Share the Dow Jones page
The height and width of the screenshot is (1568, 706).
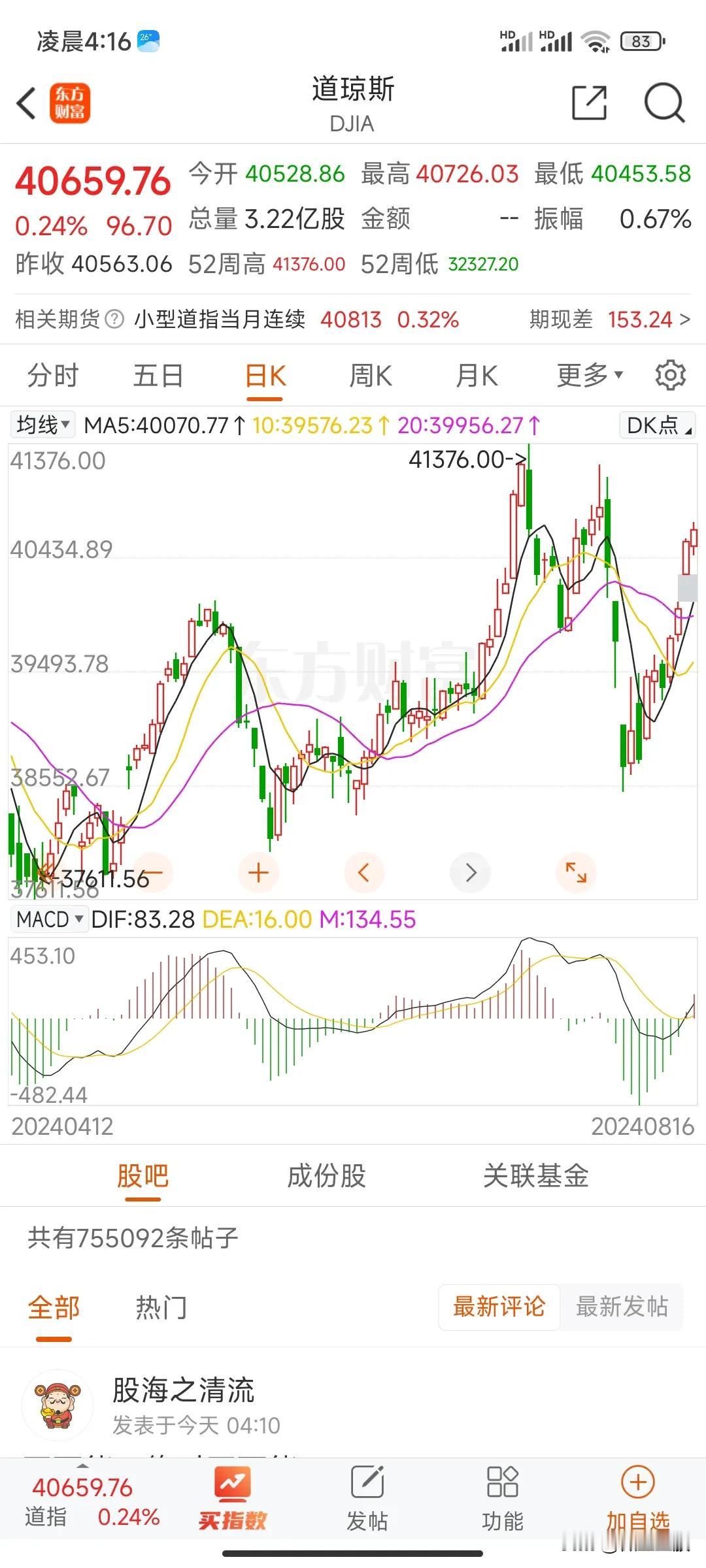589,103
